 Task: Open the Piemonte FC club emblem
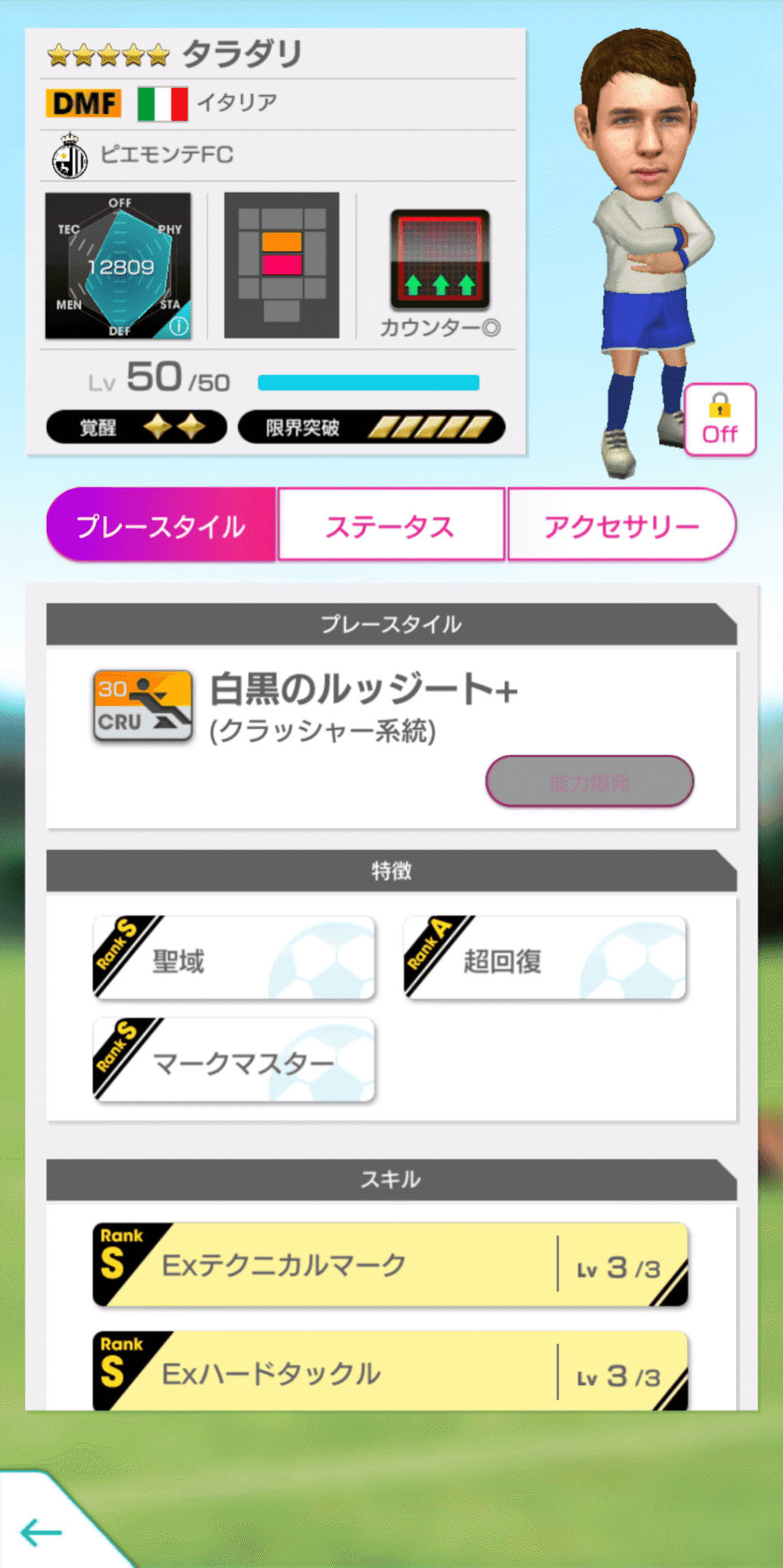point(71,155)
